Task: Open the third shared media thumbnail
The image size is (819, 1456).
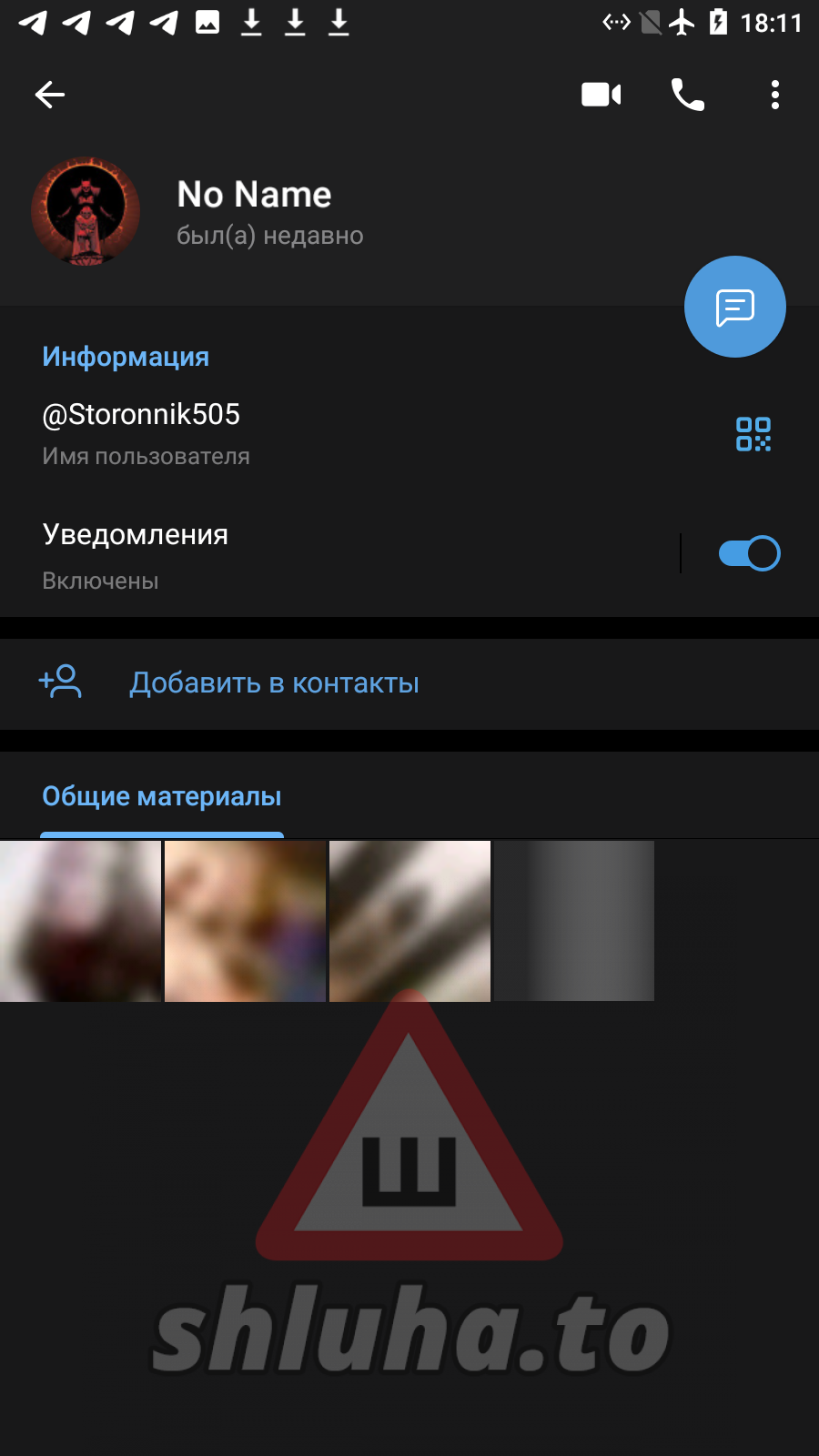Action: 409,921
